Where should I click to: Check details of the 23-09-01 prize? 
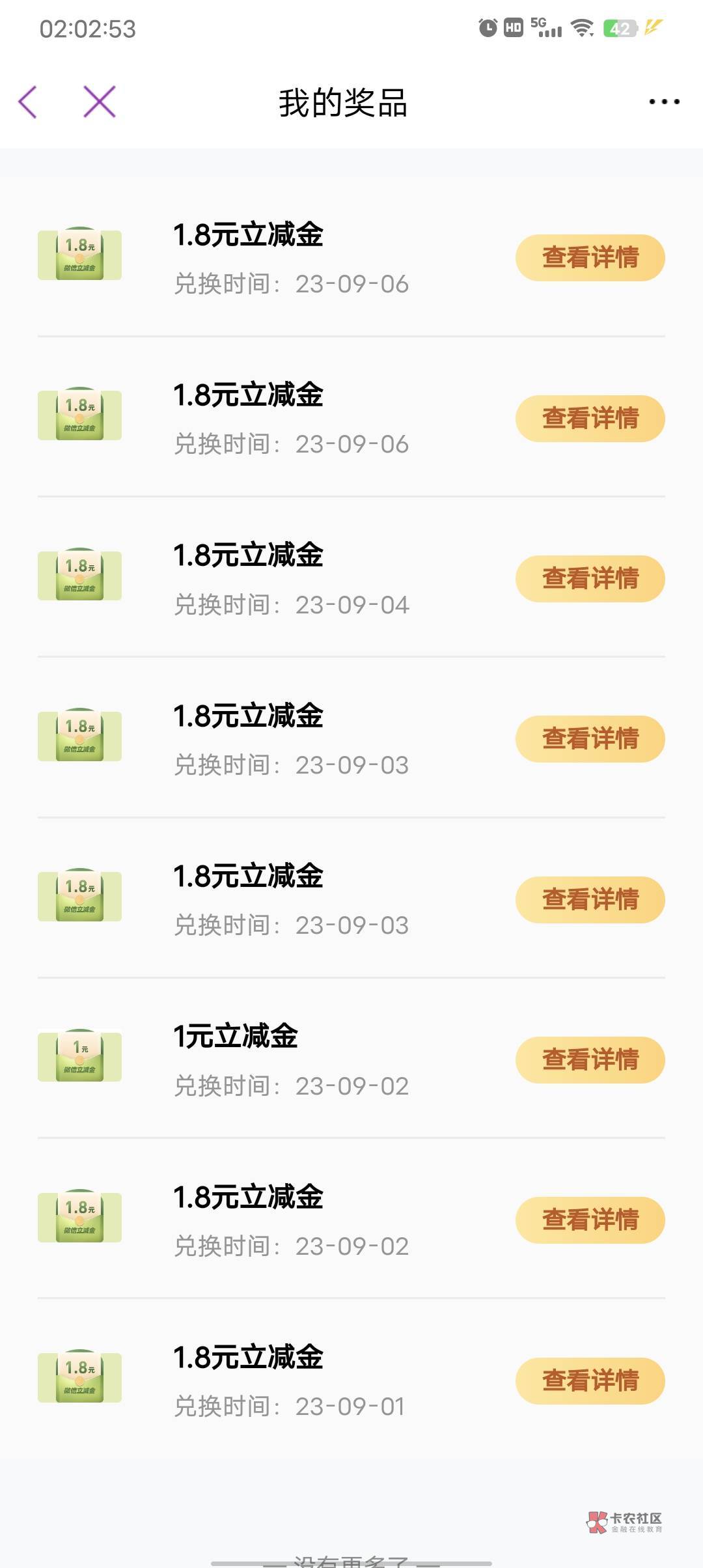(590, 1380)
